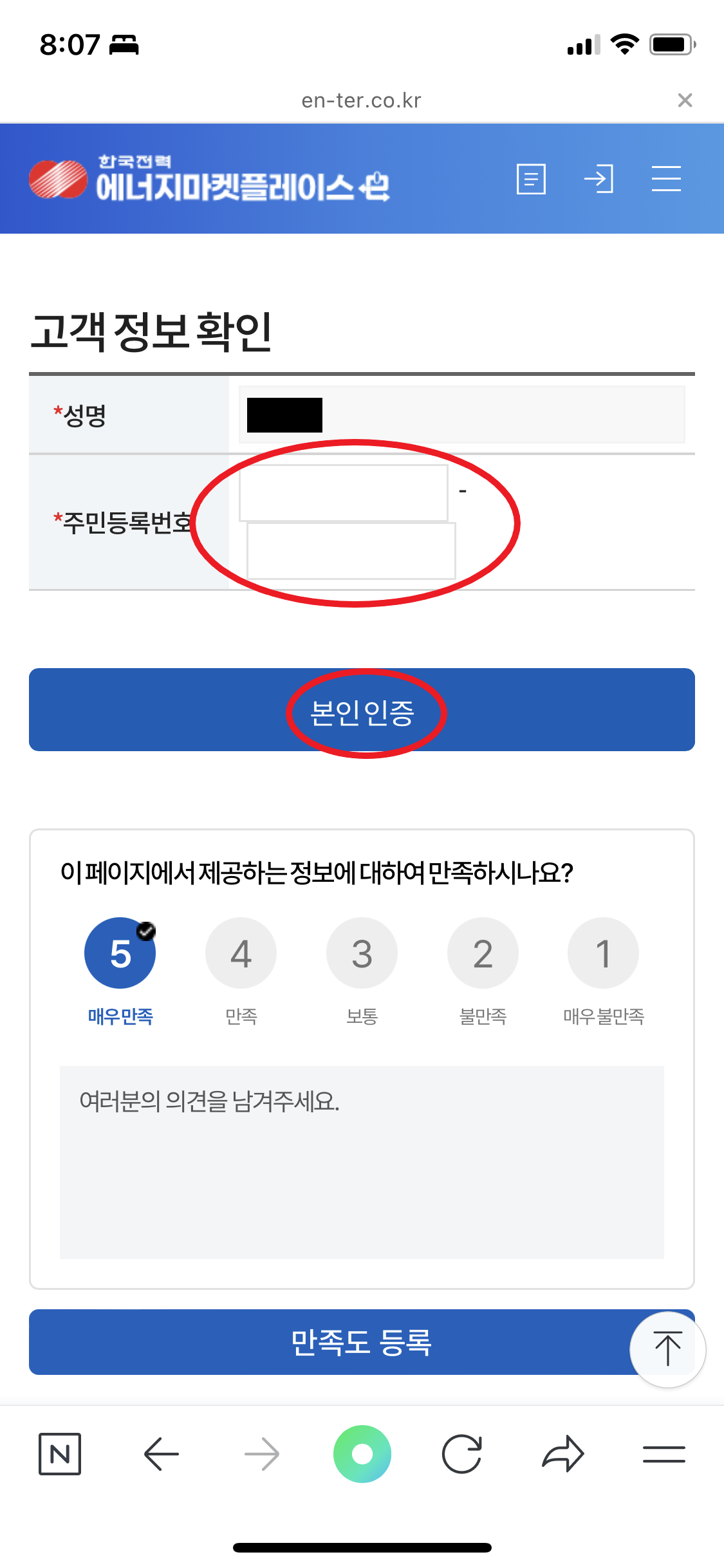724x1568 pixels.
Task: Submit feedback via the 만족도 등록 button
Action: (x=362, y=1343)
